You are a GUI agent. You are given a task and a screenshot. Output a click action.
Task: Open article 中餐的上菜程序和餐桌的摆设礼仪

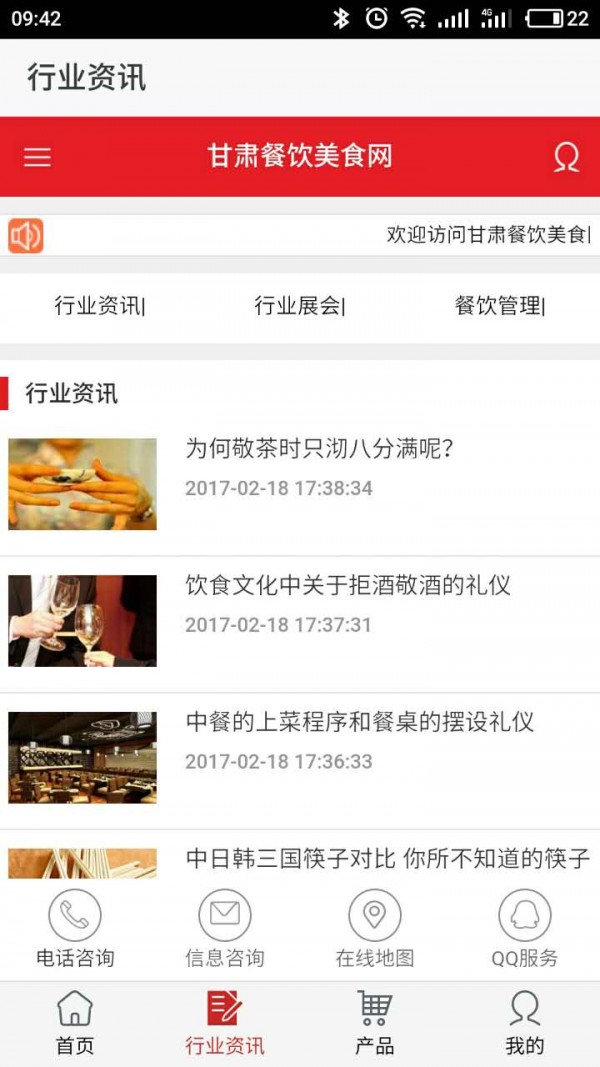point(360,722)
